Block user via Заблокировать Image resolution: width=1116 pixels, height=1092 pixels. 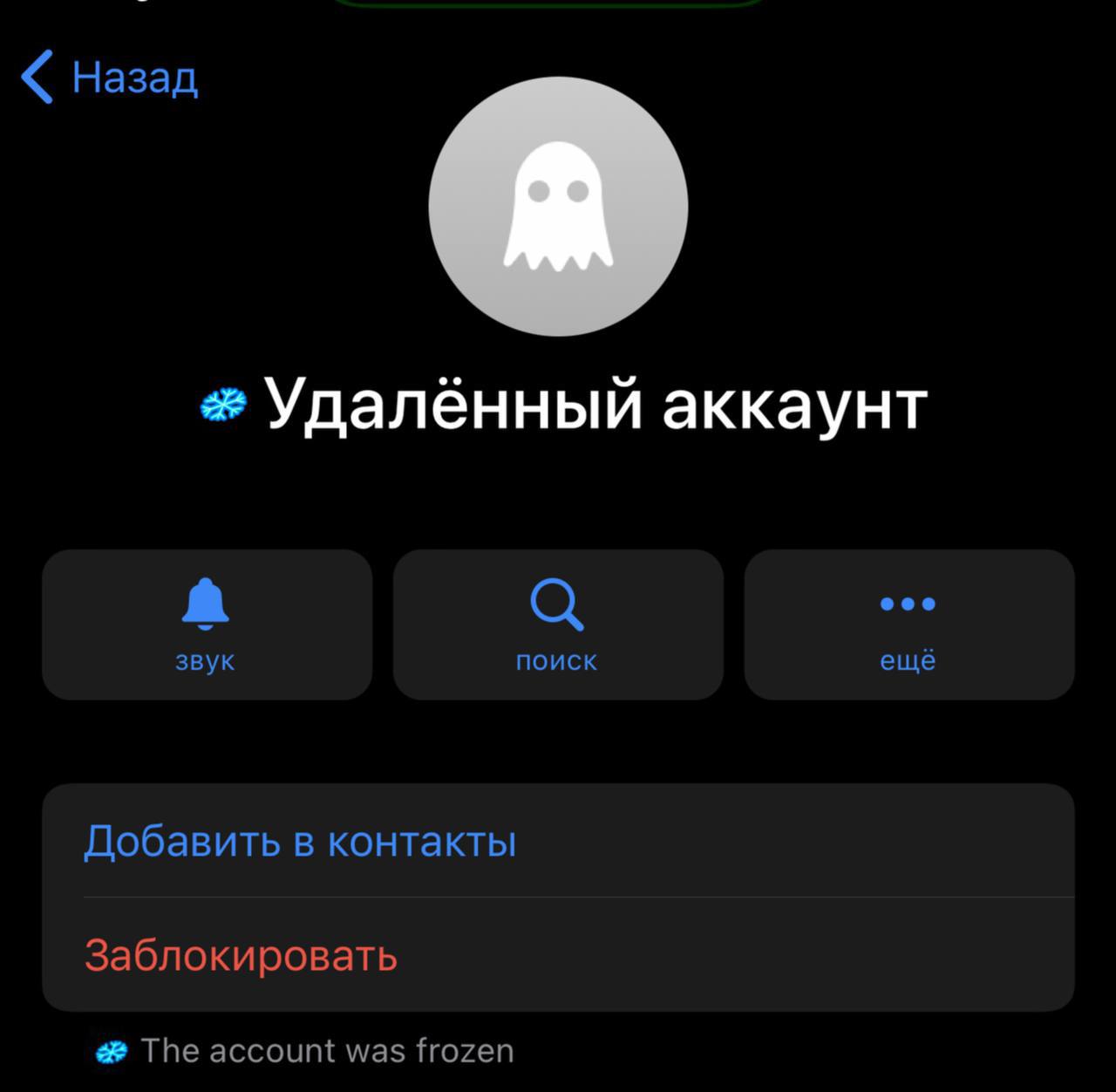242,955
